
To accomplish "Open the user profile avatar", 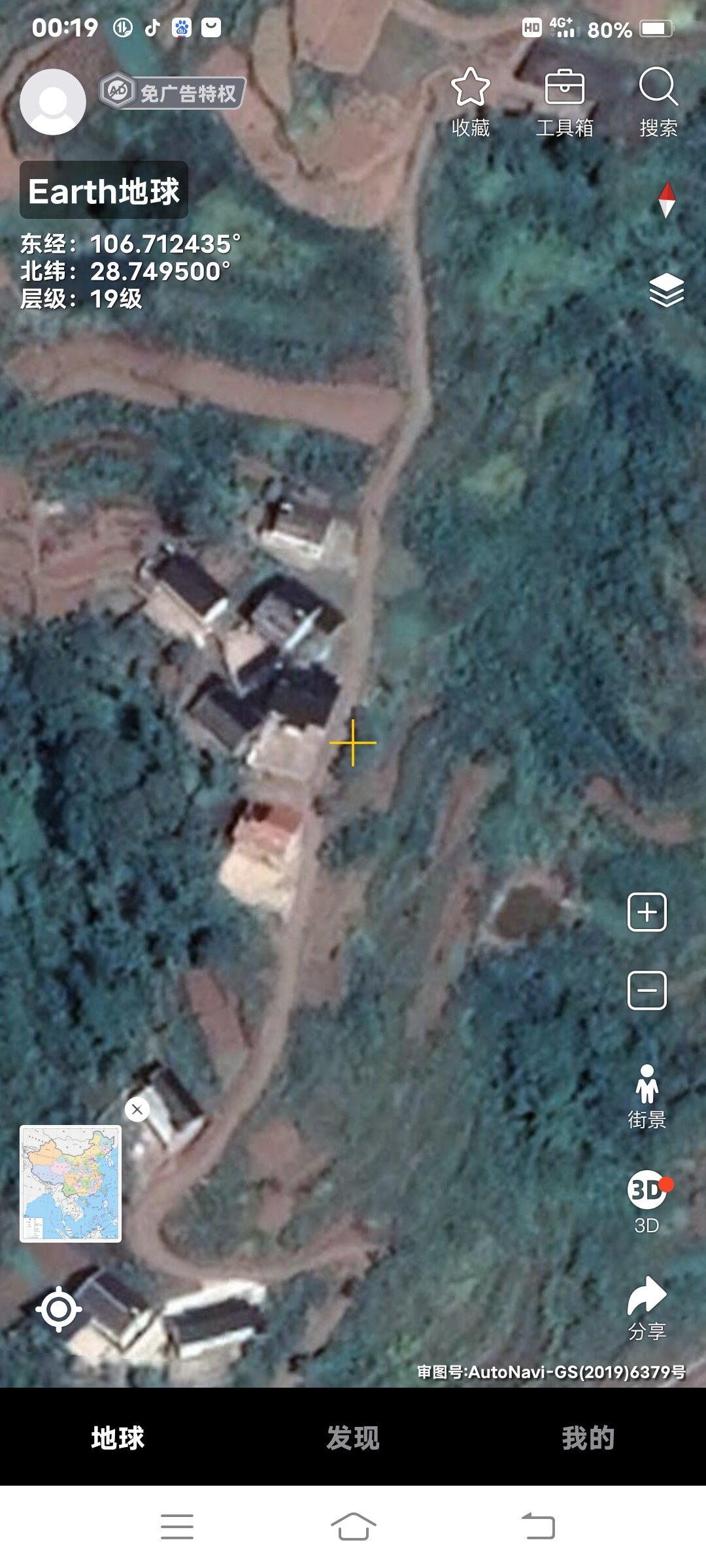I will (53, 102).
